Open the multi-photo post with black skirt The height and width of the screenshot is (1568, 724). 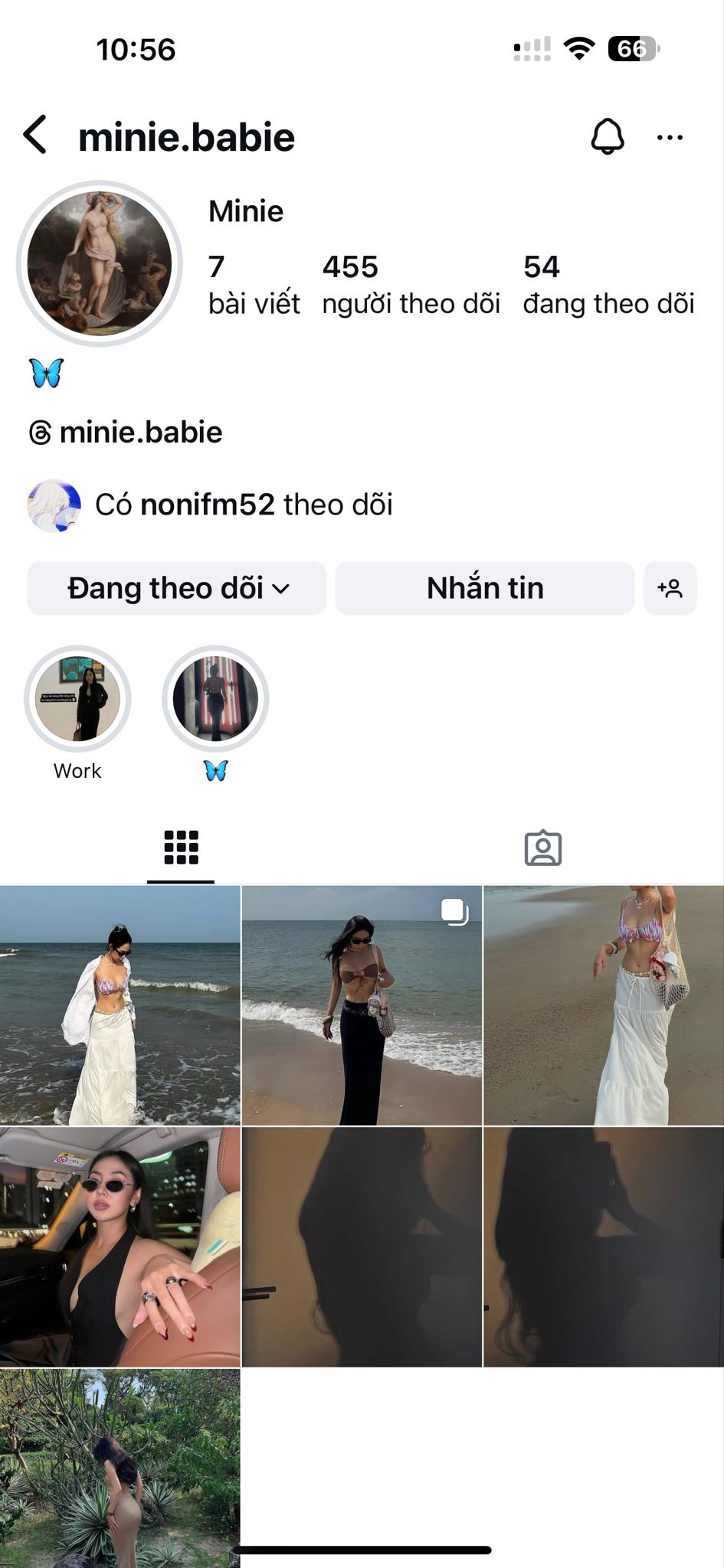click(x=362, y=1005)
